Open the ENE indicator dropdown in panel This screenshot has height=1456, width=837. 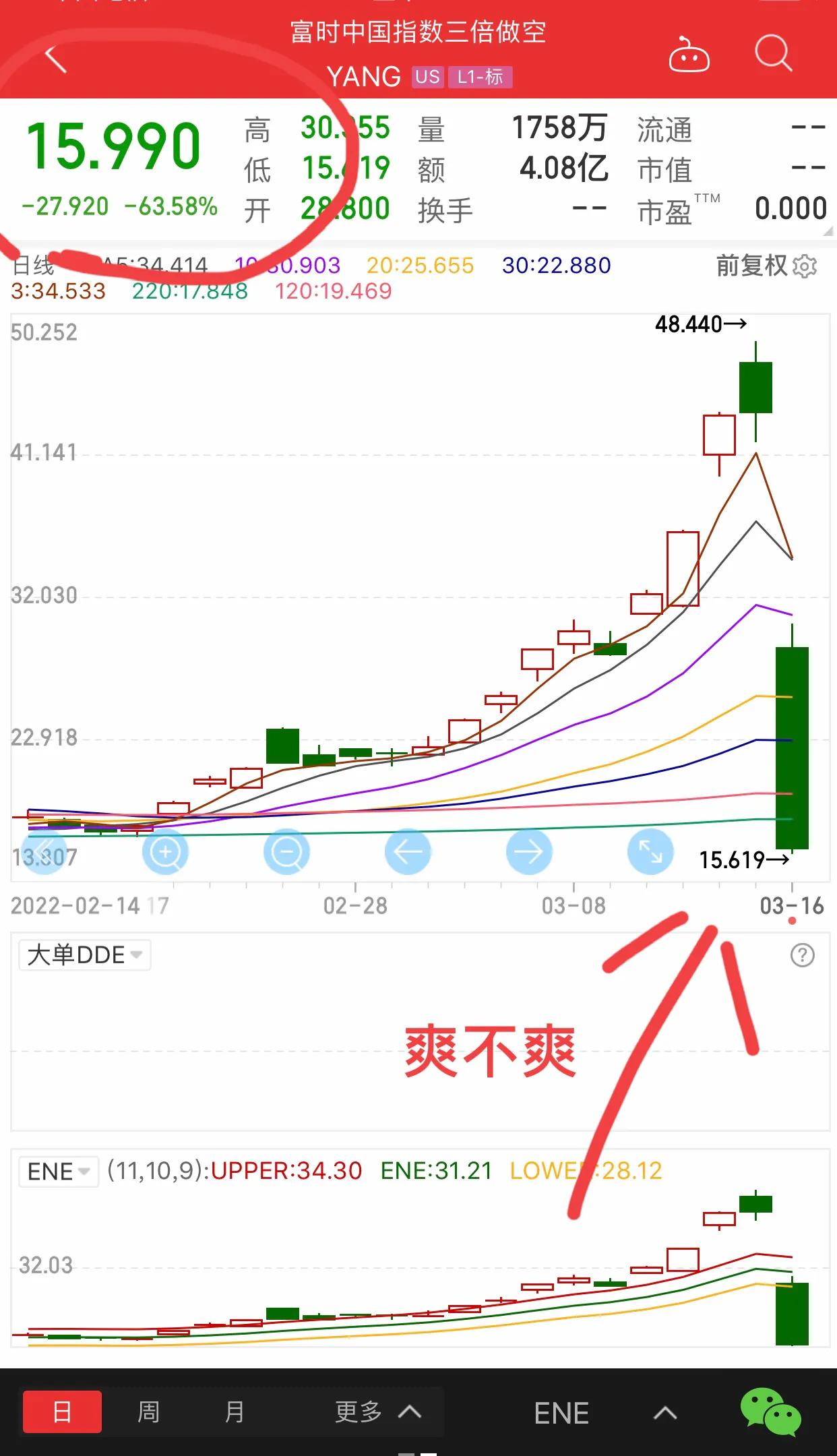(x=57, y=1171)
